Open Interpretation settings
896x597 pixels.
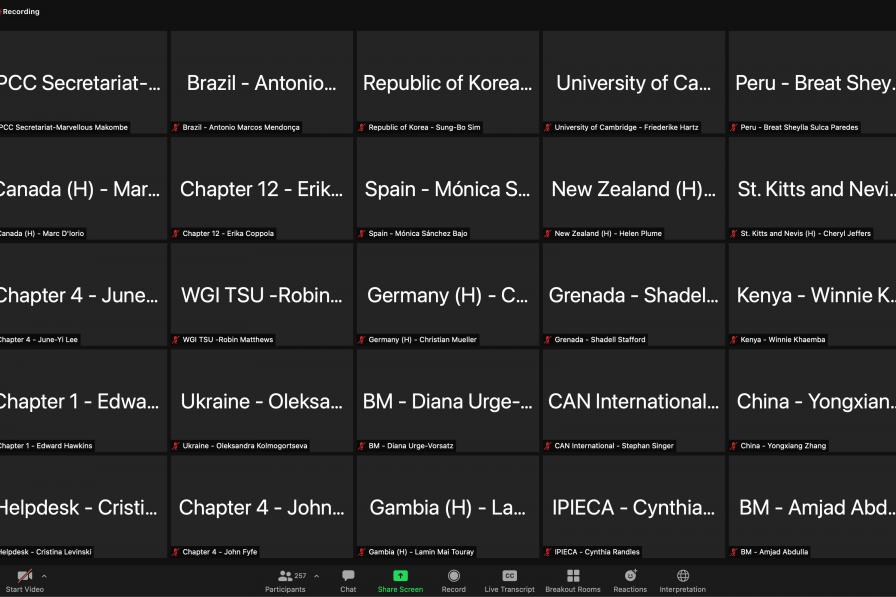(683, 580)
